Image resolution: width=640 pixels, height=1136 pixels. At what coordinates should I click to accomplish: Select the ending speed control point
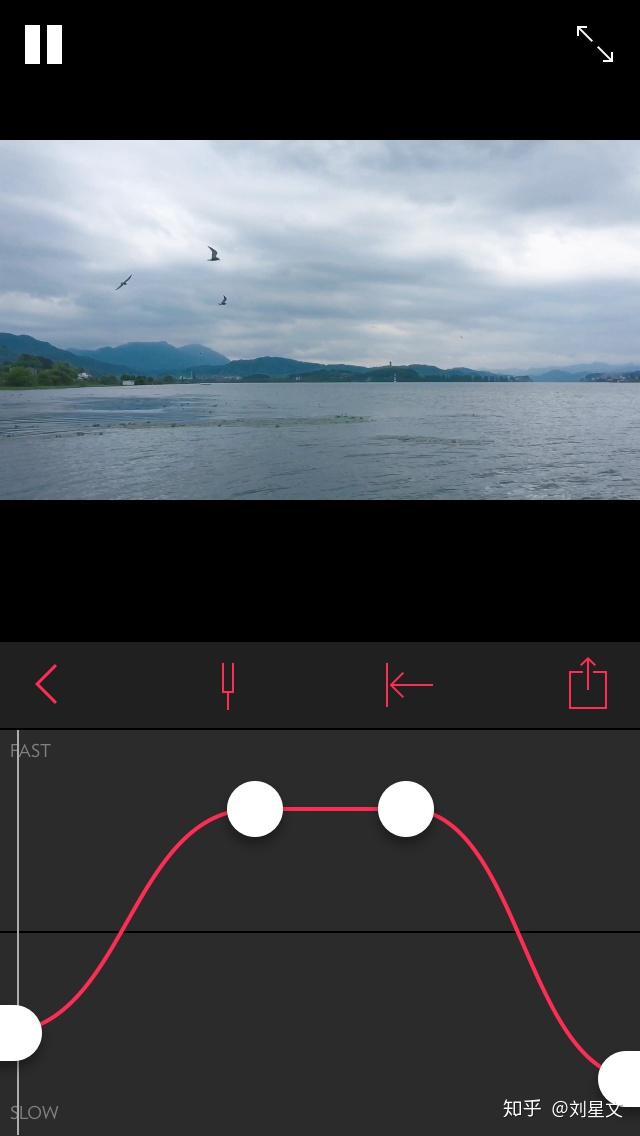[x=620, y=1079]
